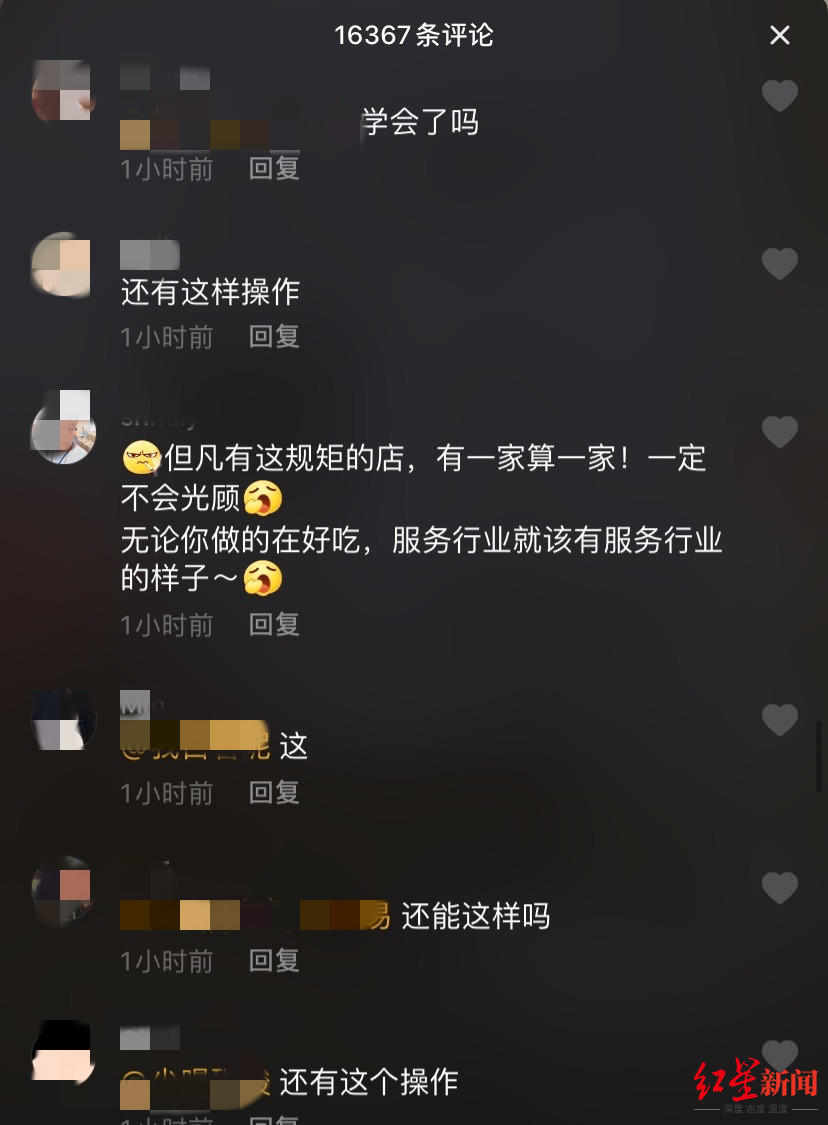The image size is (828, 1125).
Task: Like the comment "还能这样吗"
Action: (x=780, y=888)
